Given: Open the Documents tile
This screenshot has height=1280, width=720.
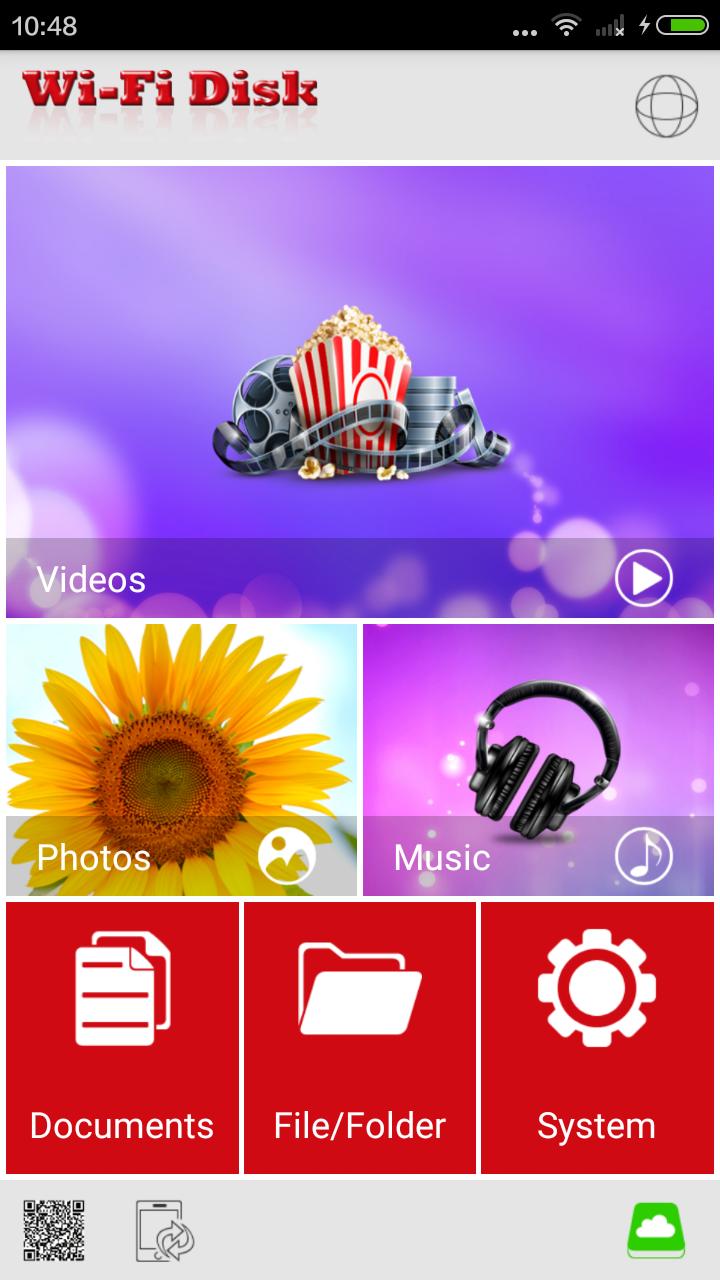Looking at the screenshot, I should point(122,1037).
